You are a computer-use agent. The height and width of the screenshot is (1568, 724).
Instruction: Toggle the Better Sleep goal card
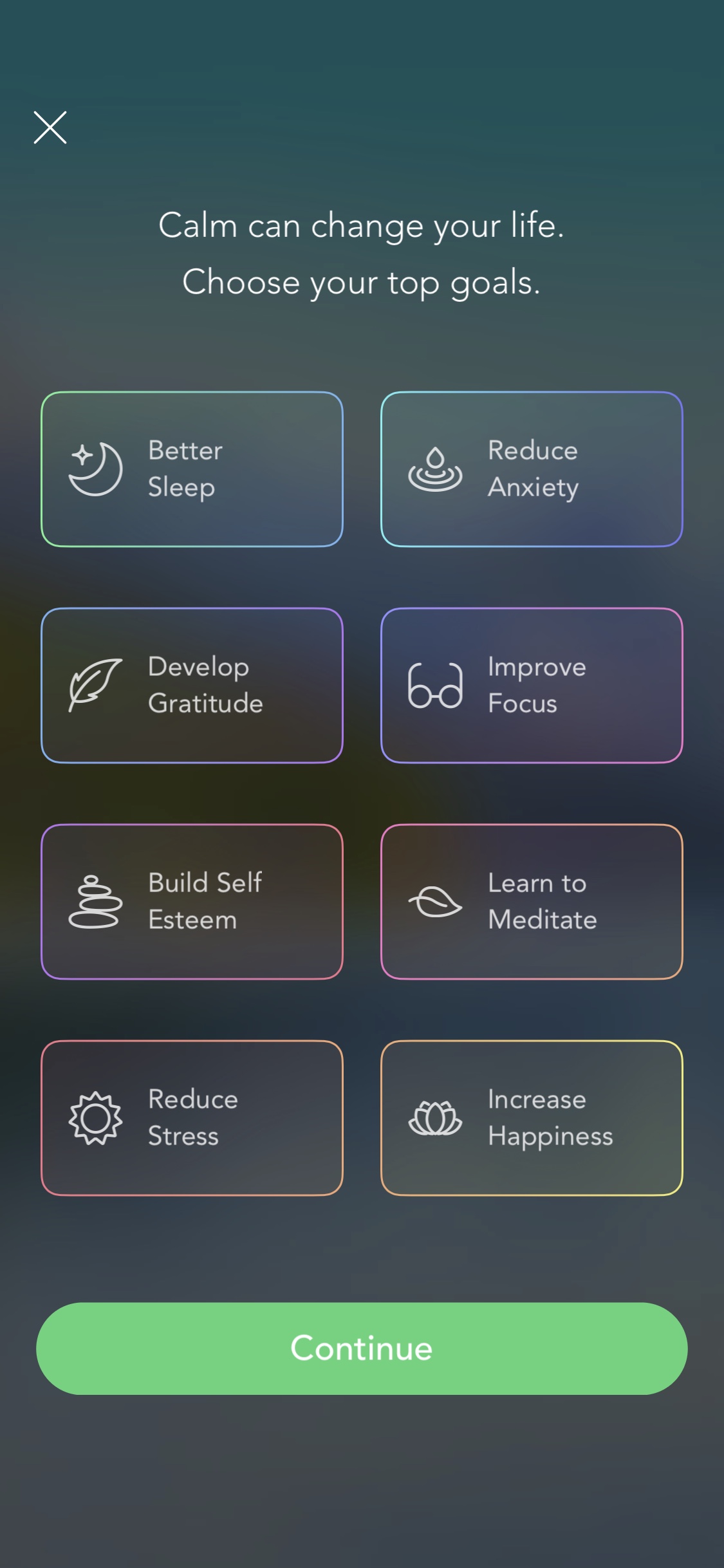192,469
